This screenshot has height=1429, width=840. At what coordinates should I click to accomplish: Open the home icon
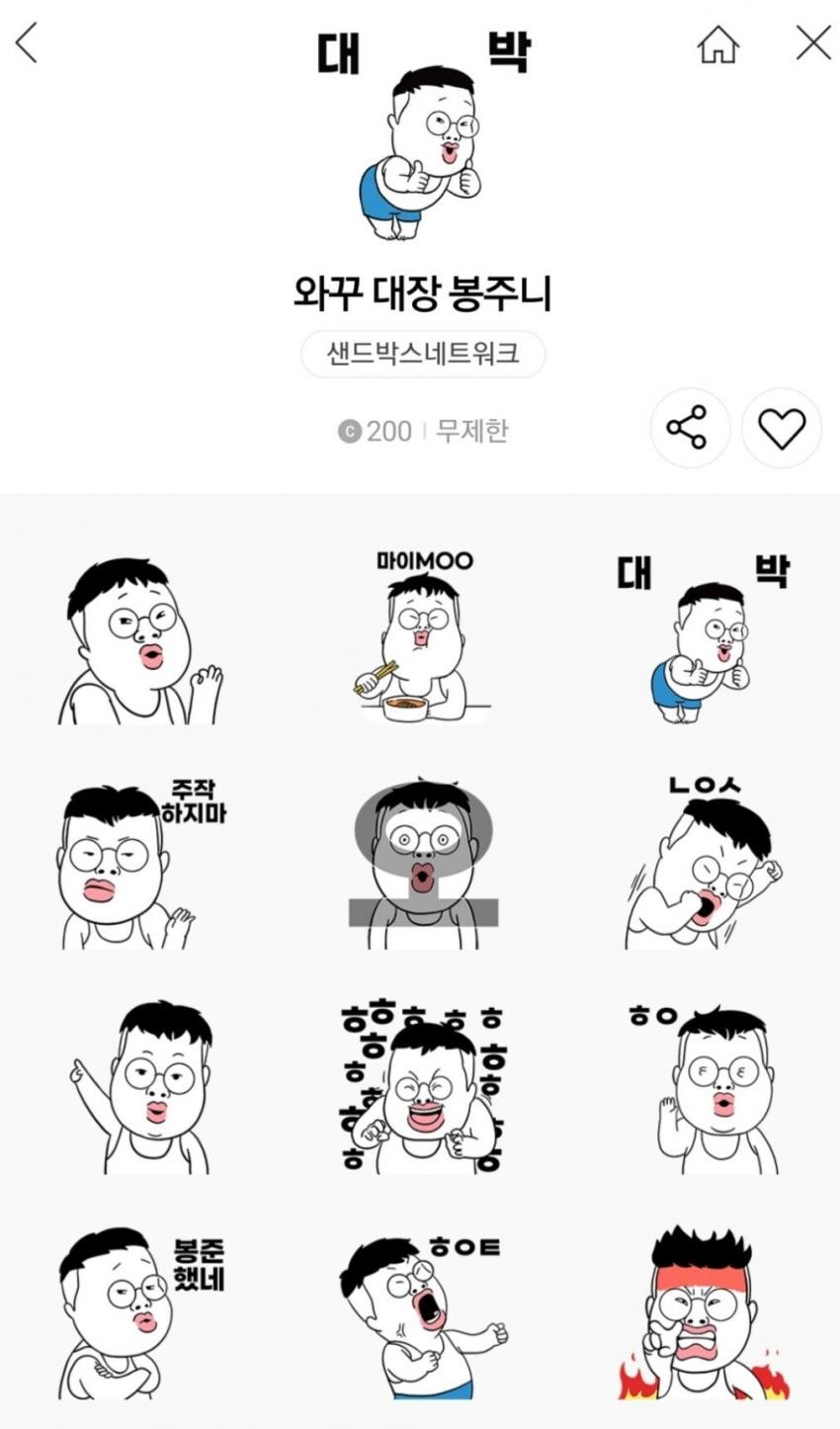717,44
